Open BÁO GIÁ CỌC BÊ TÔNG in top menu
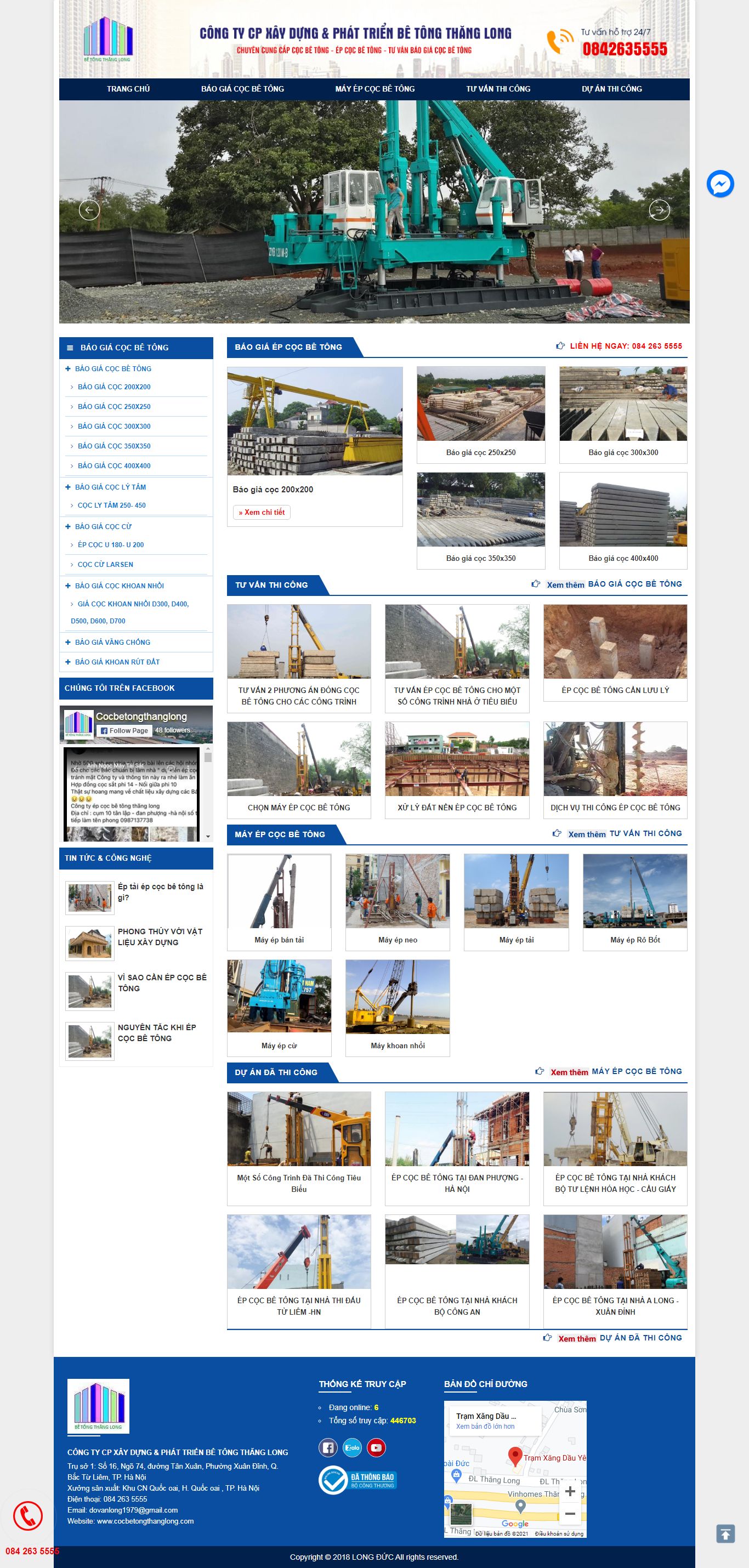The height and width of the screenshot is (1568, 749). pos(242,89)
